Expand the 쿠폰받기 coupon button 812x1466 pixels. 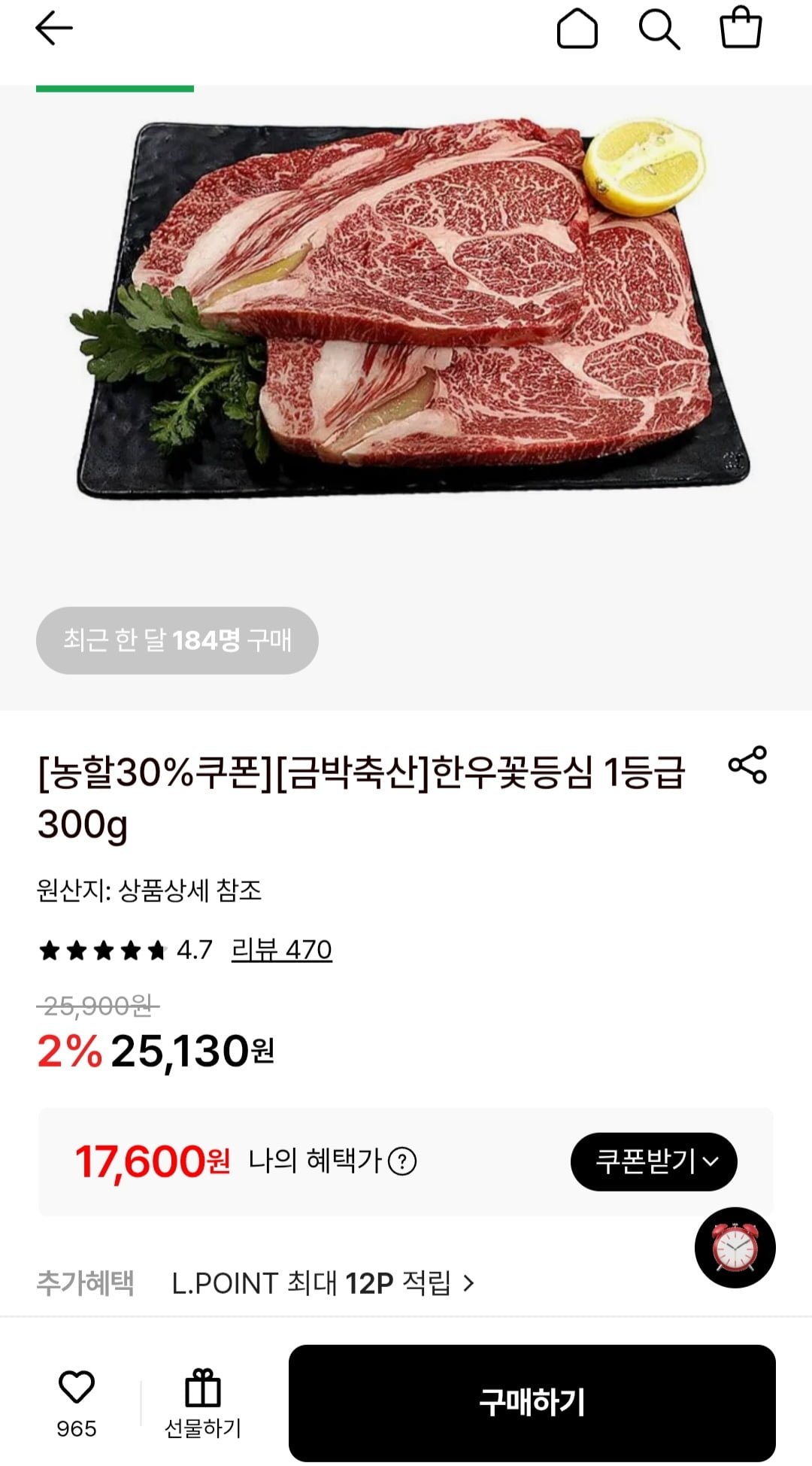[653, 1161]
